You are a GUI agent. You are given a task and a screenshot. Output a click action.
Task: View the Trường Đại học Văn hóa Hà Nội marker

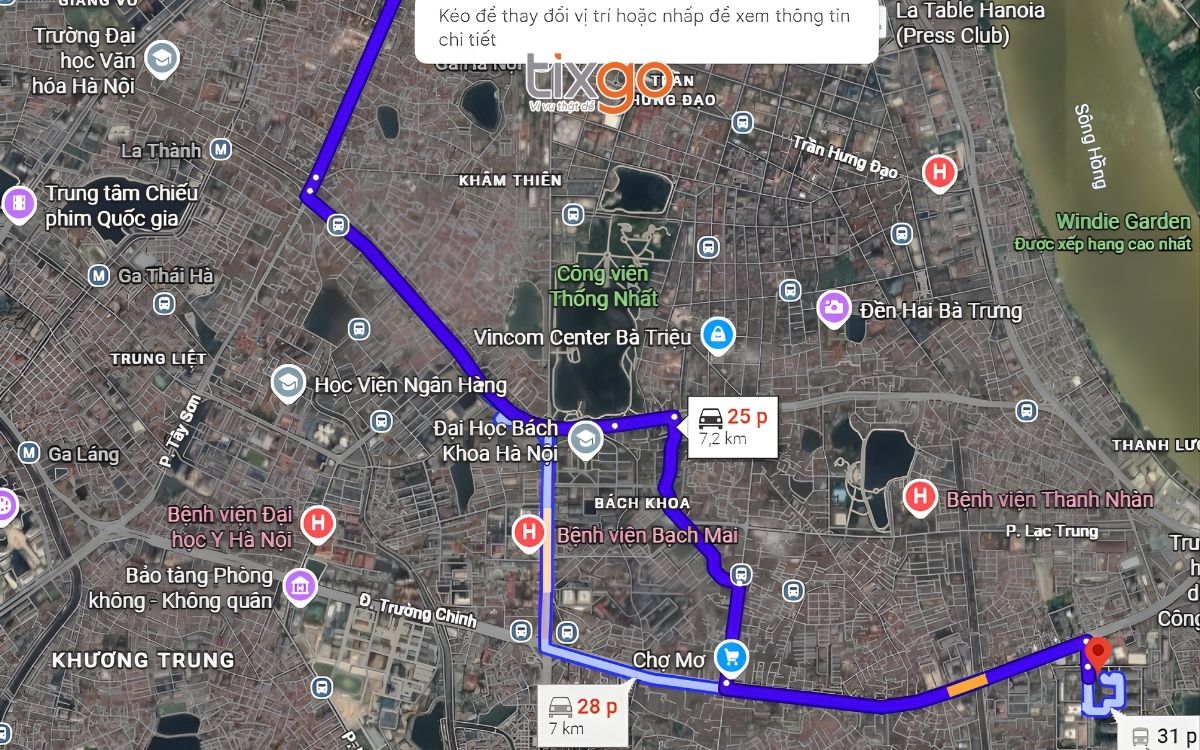tap(160, 60)
